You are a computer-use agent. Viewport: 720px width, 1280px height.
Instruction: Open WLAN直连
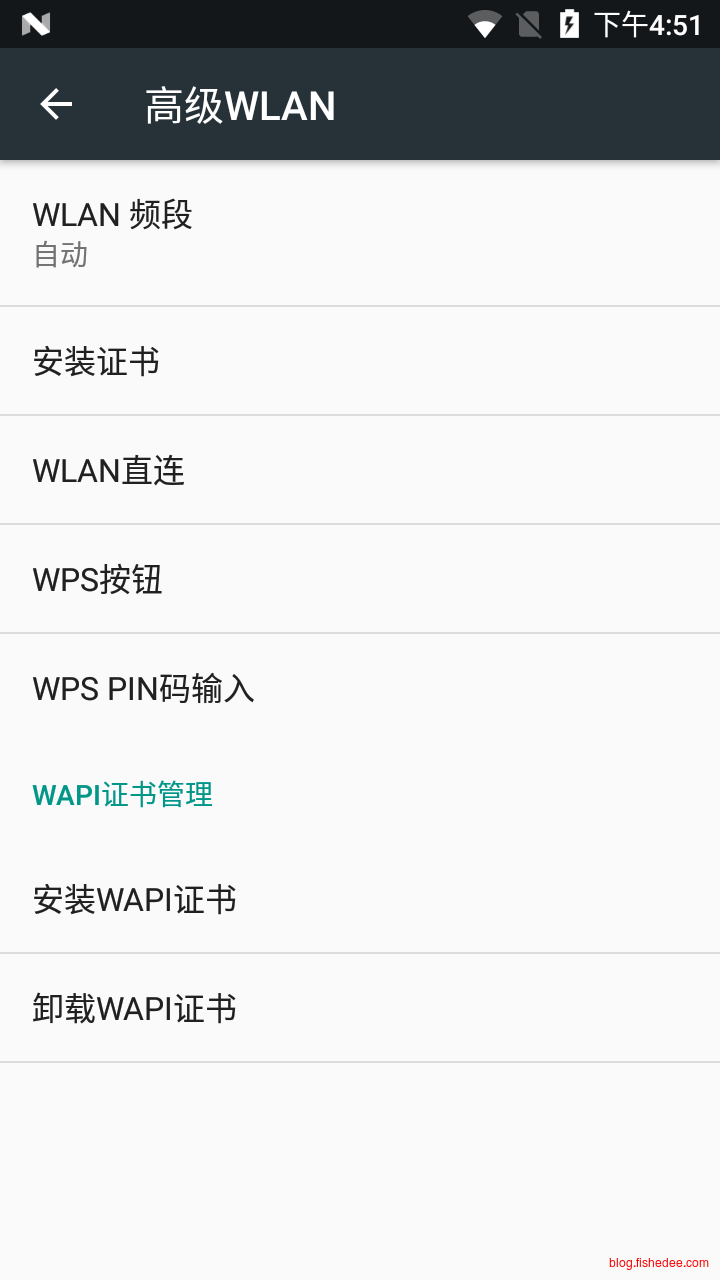coord(360,470)
